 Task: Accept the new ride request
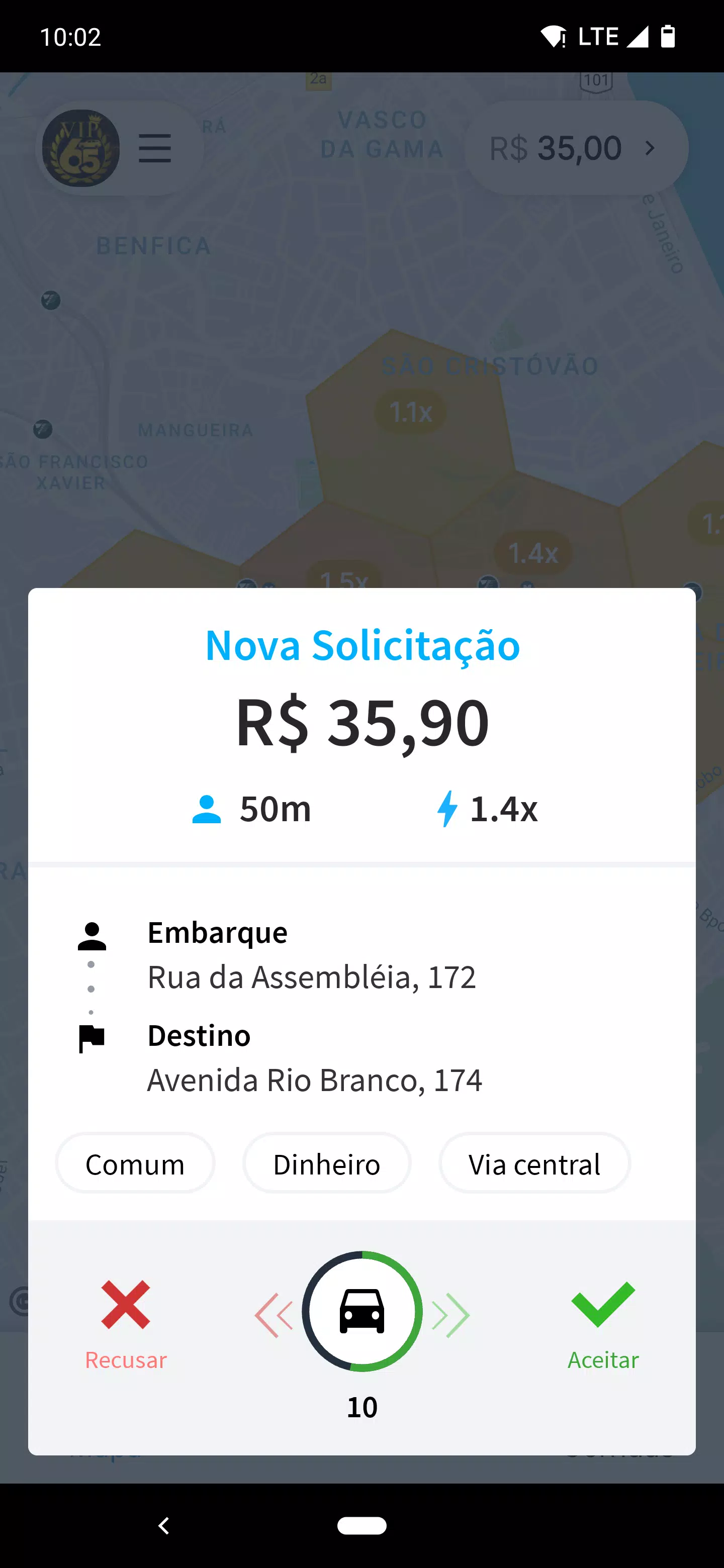[x=603, y=1325]
